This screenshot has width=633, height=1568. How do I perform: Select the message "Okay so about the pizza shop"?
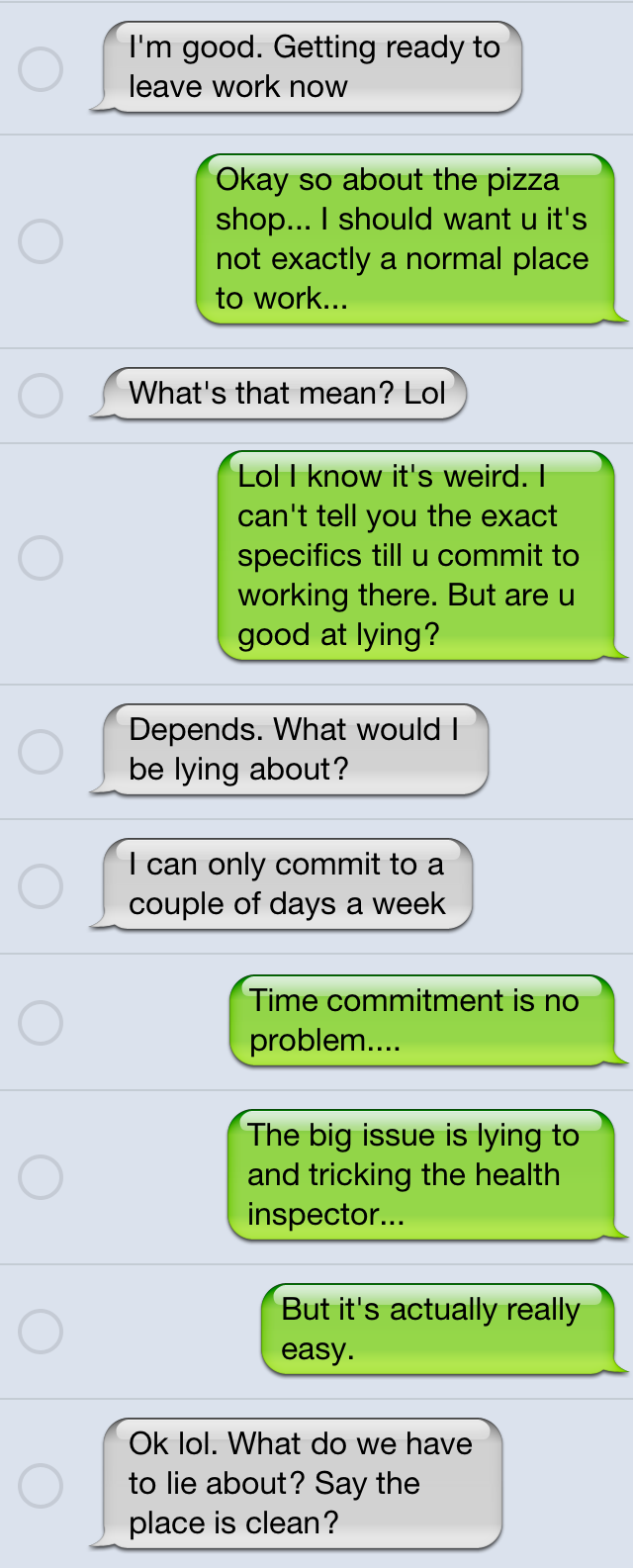[x=41, y=241]
